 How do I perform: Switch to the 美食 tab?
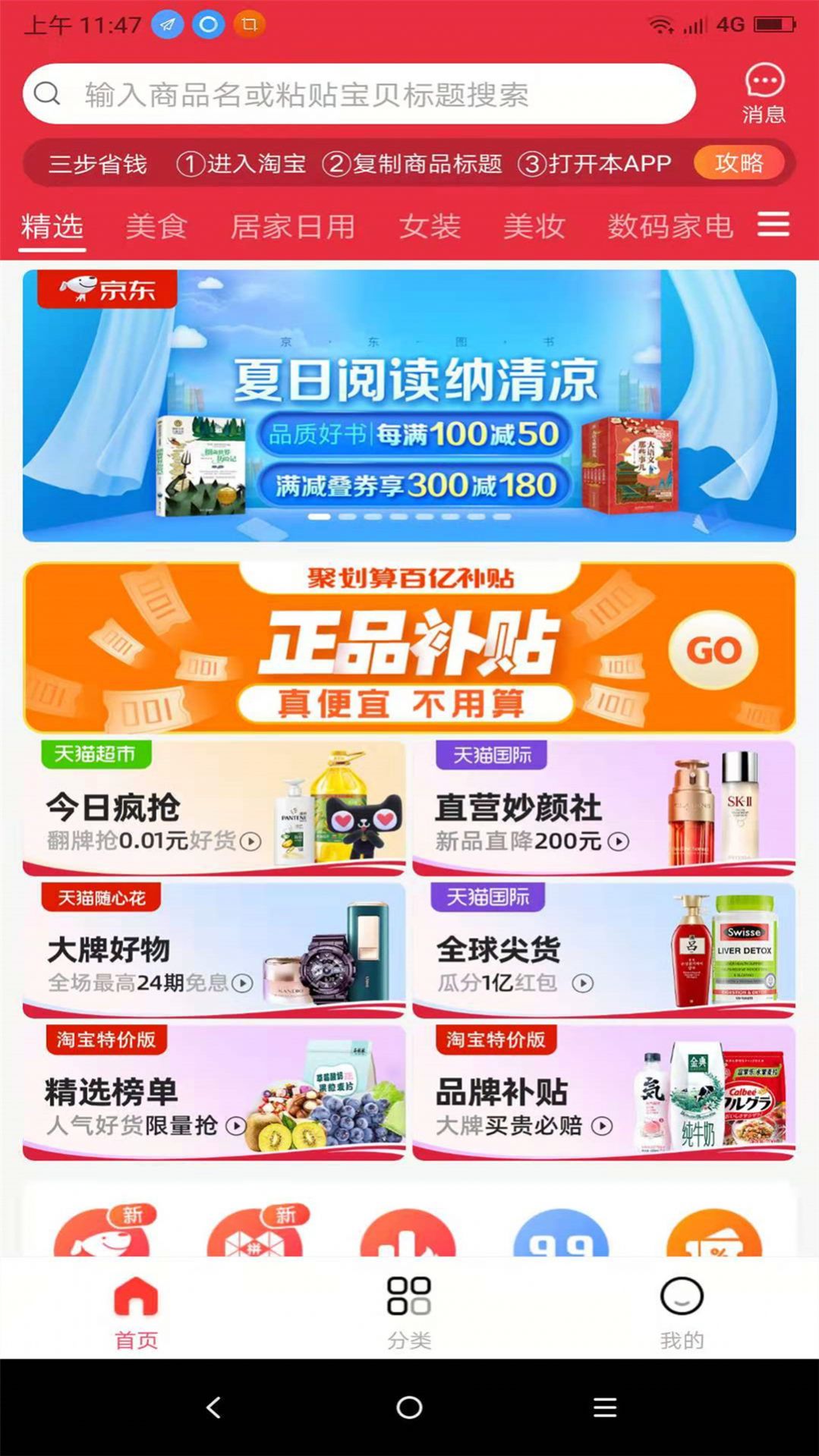(x=156, y=226)
